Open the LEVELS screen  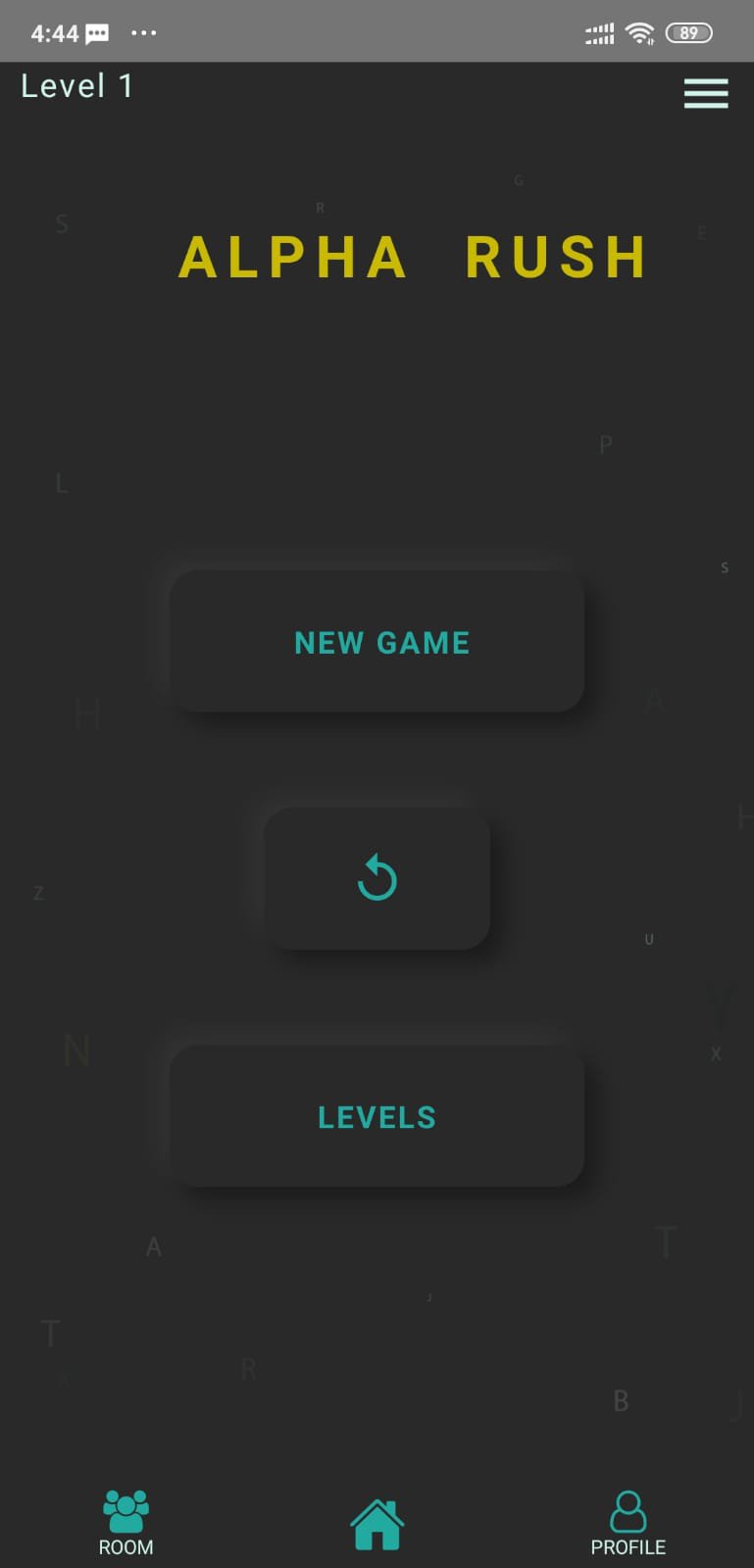[x=377, y=1117]
